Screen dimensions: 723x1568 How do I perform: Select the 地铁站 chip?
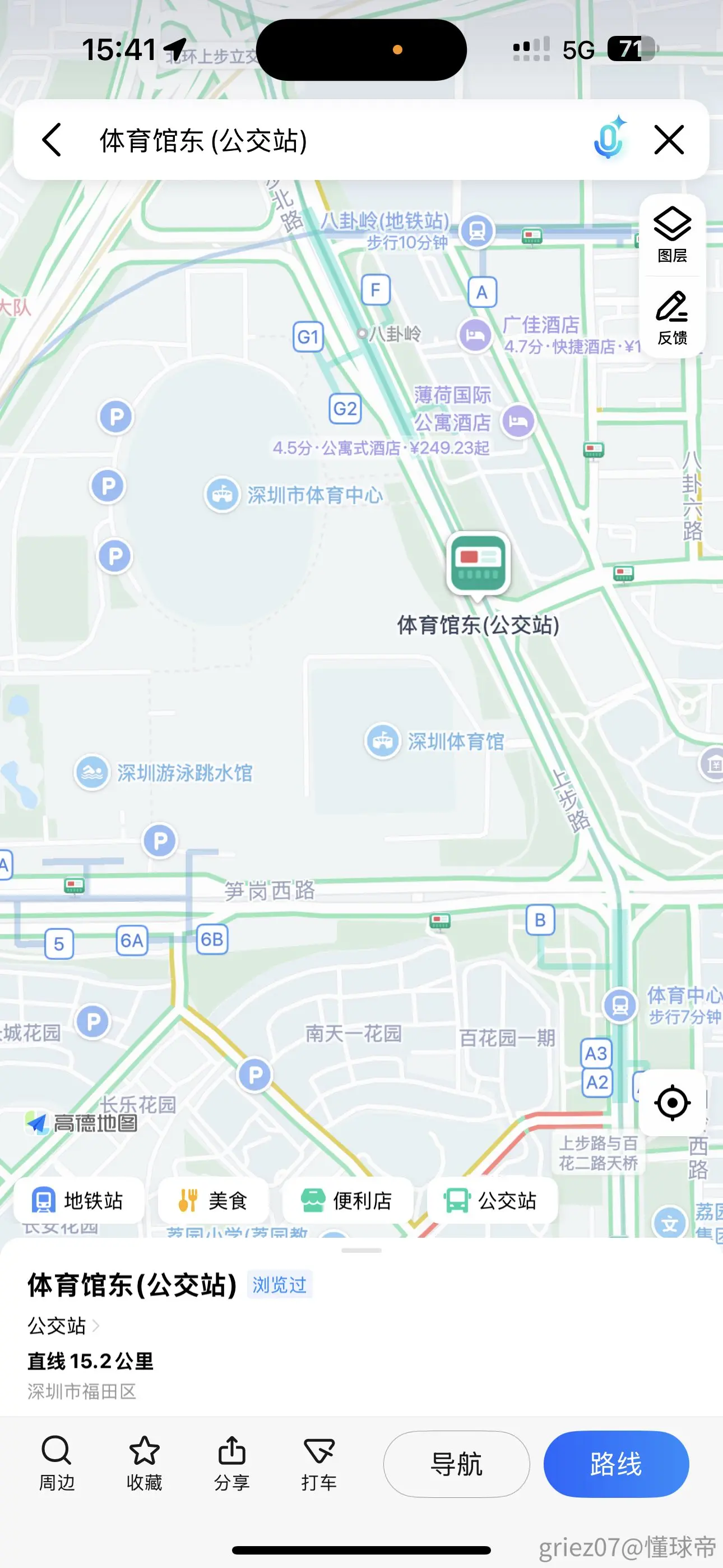(78, 1200)
